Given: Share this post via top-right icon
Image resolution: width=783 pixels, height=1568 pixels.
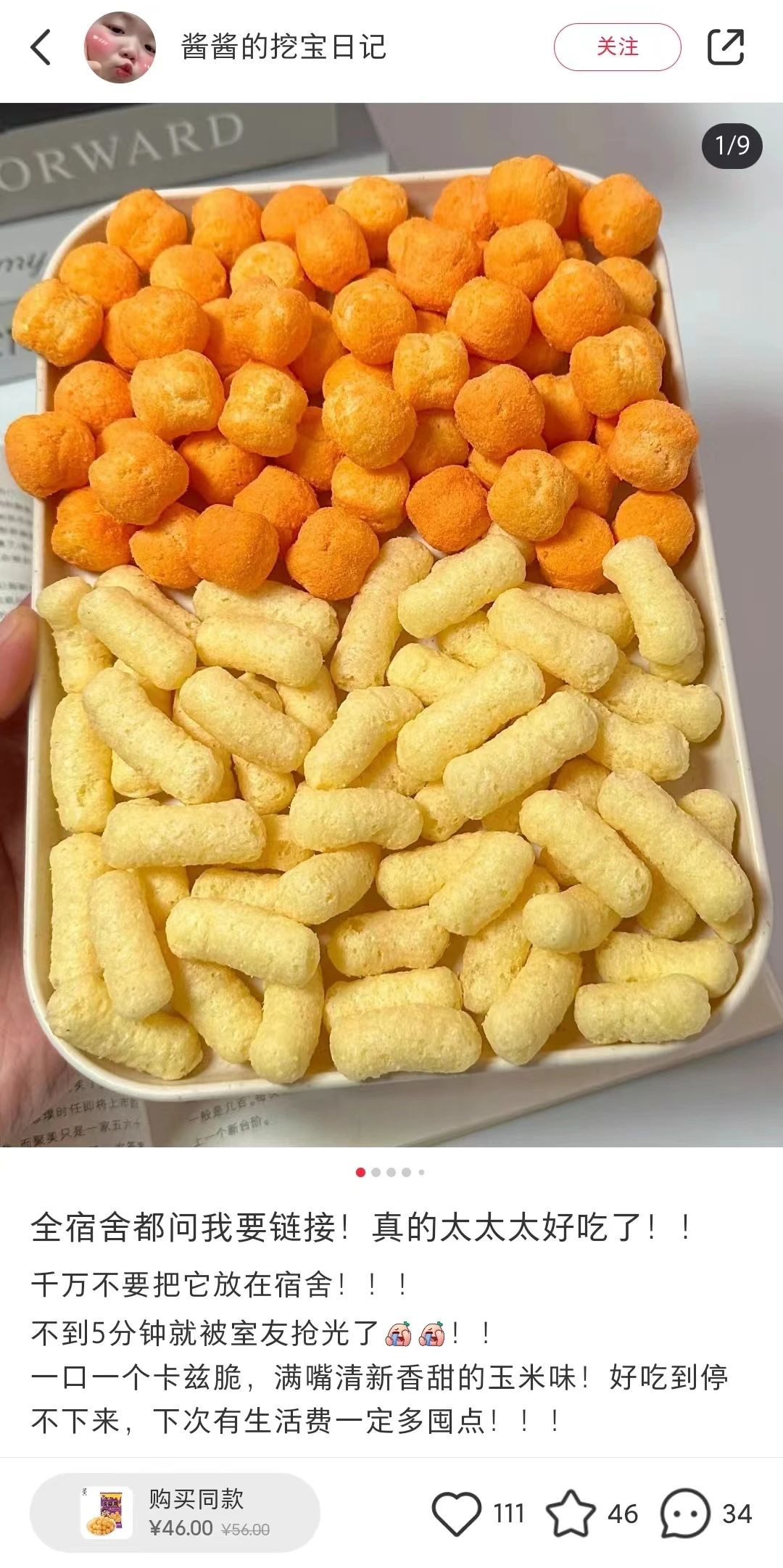Looking at the screenshot, I should [726, 47].
